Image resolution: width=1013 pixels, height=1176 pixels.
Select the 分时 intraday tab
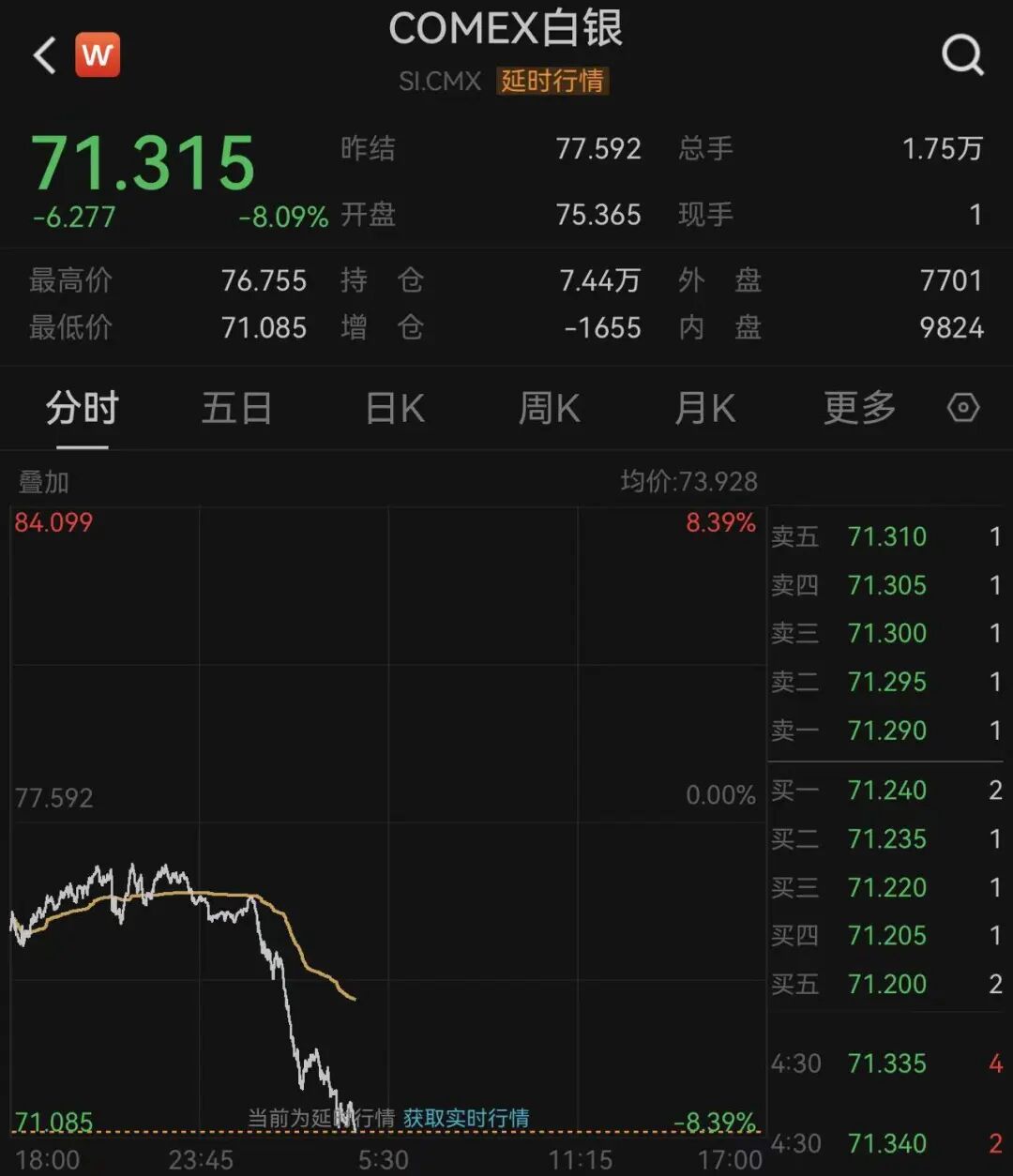83,409
